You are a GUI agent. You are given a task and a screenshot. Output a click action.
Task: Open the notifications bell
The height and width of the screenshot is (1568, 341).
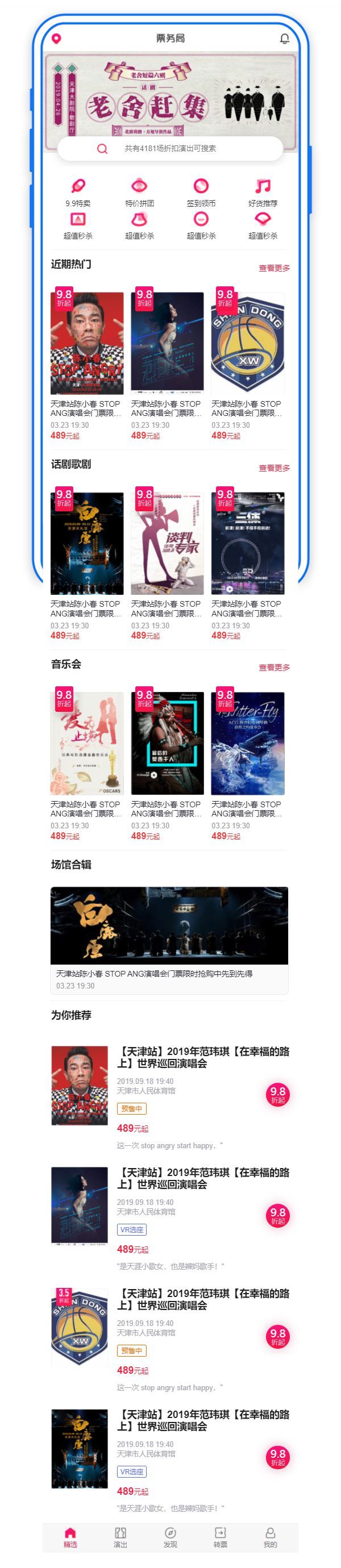coord(284,39)
